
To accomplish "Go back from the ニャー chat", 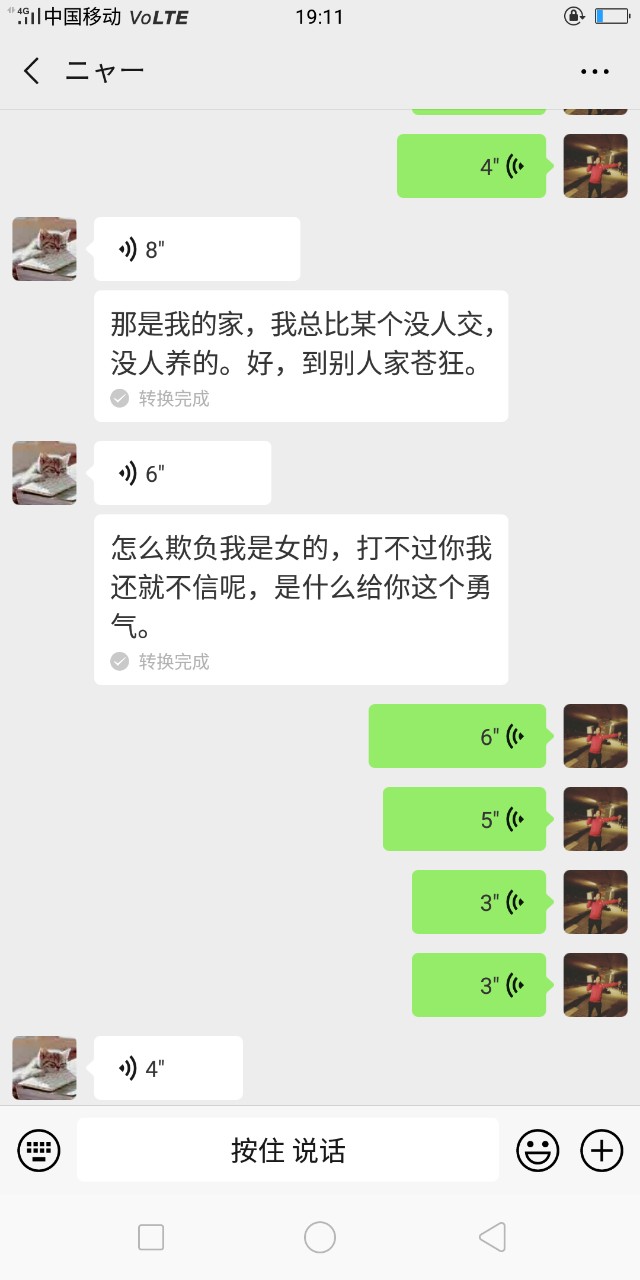I will pyautogui.click(x=32, y=71).
